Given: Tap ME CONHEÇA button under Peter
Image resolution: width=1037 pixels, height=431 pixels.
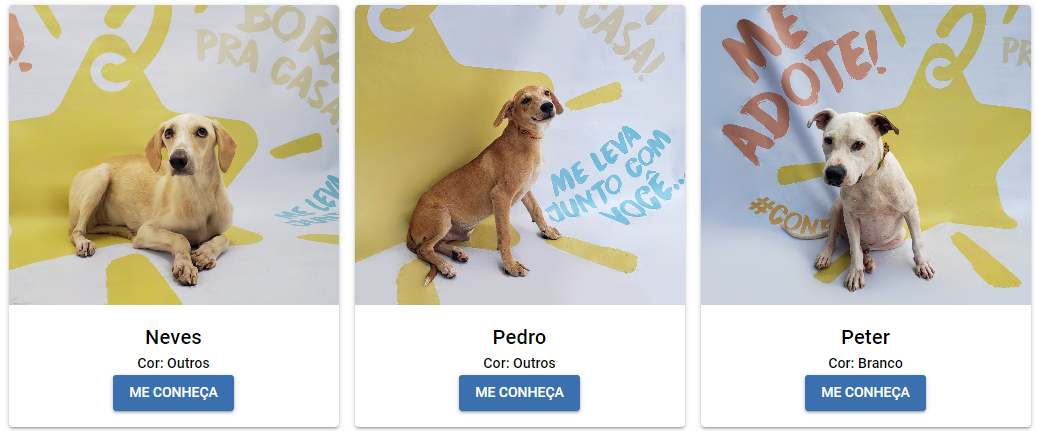Looking at the screenshot, I should tap(865, 393).
